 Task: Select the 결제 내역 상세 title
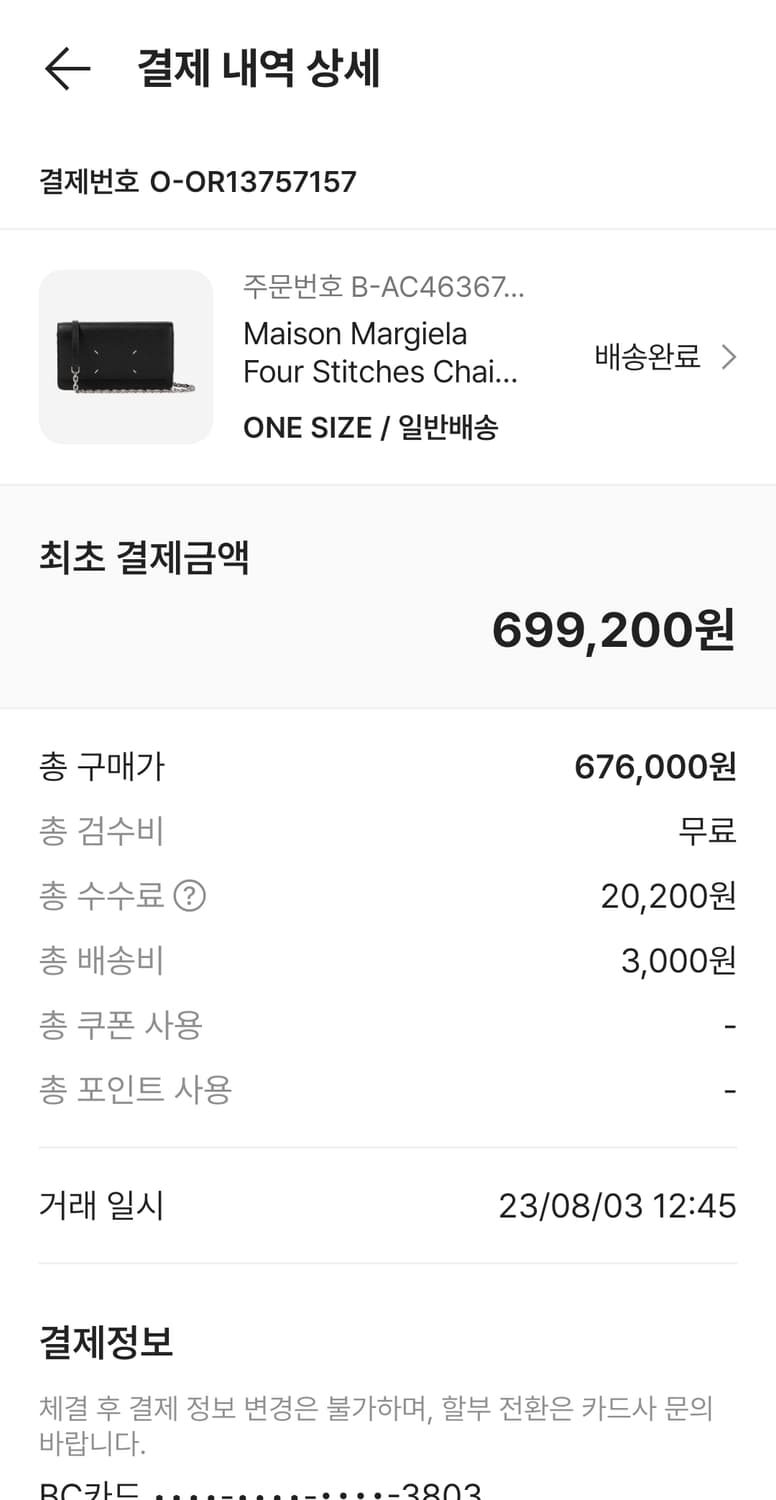pos(258,70)
